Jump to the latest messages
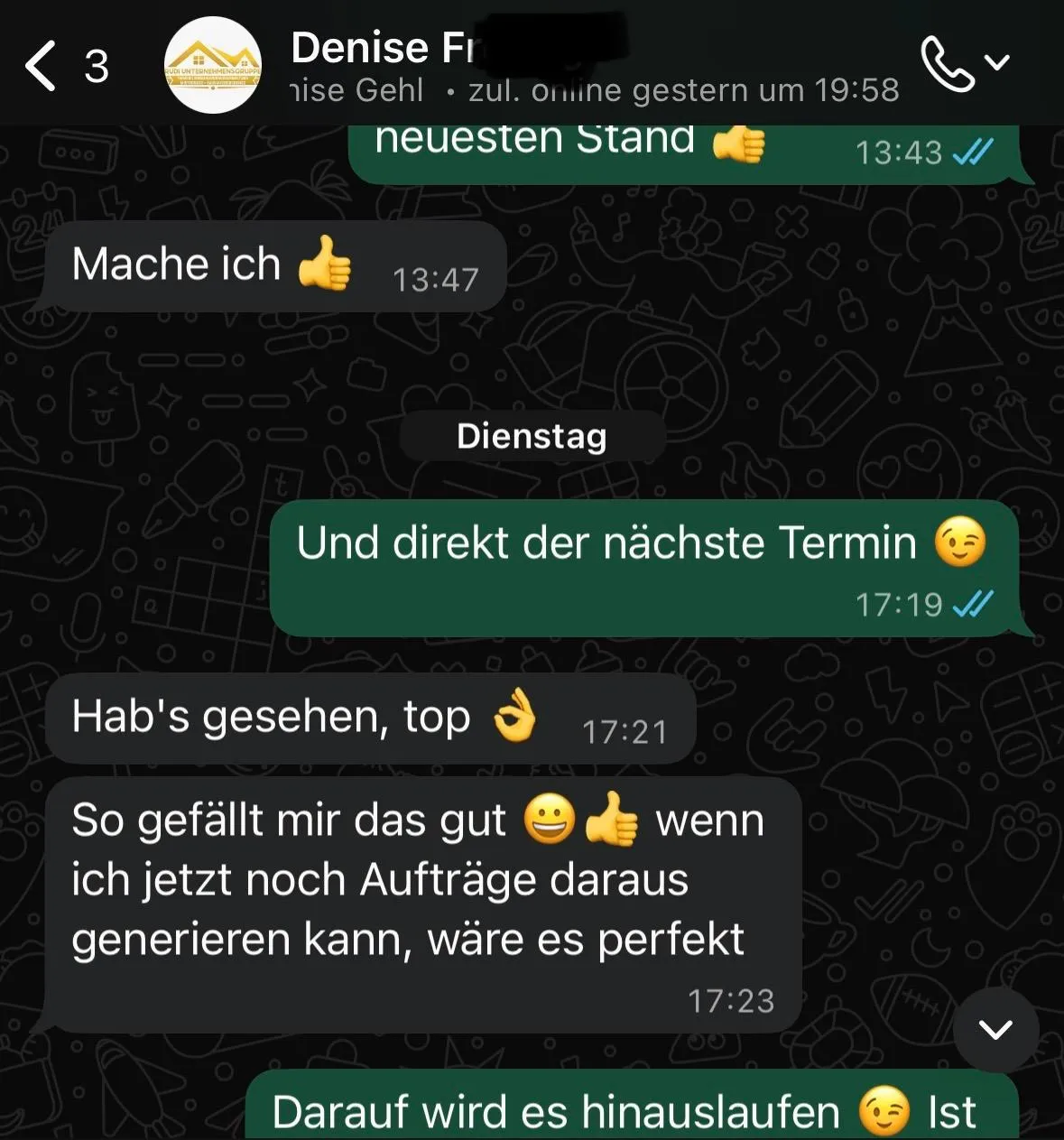The image size is (1064, 1140). (995, 1029)
